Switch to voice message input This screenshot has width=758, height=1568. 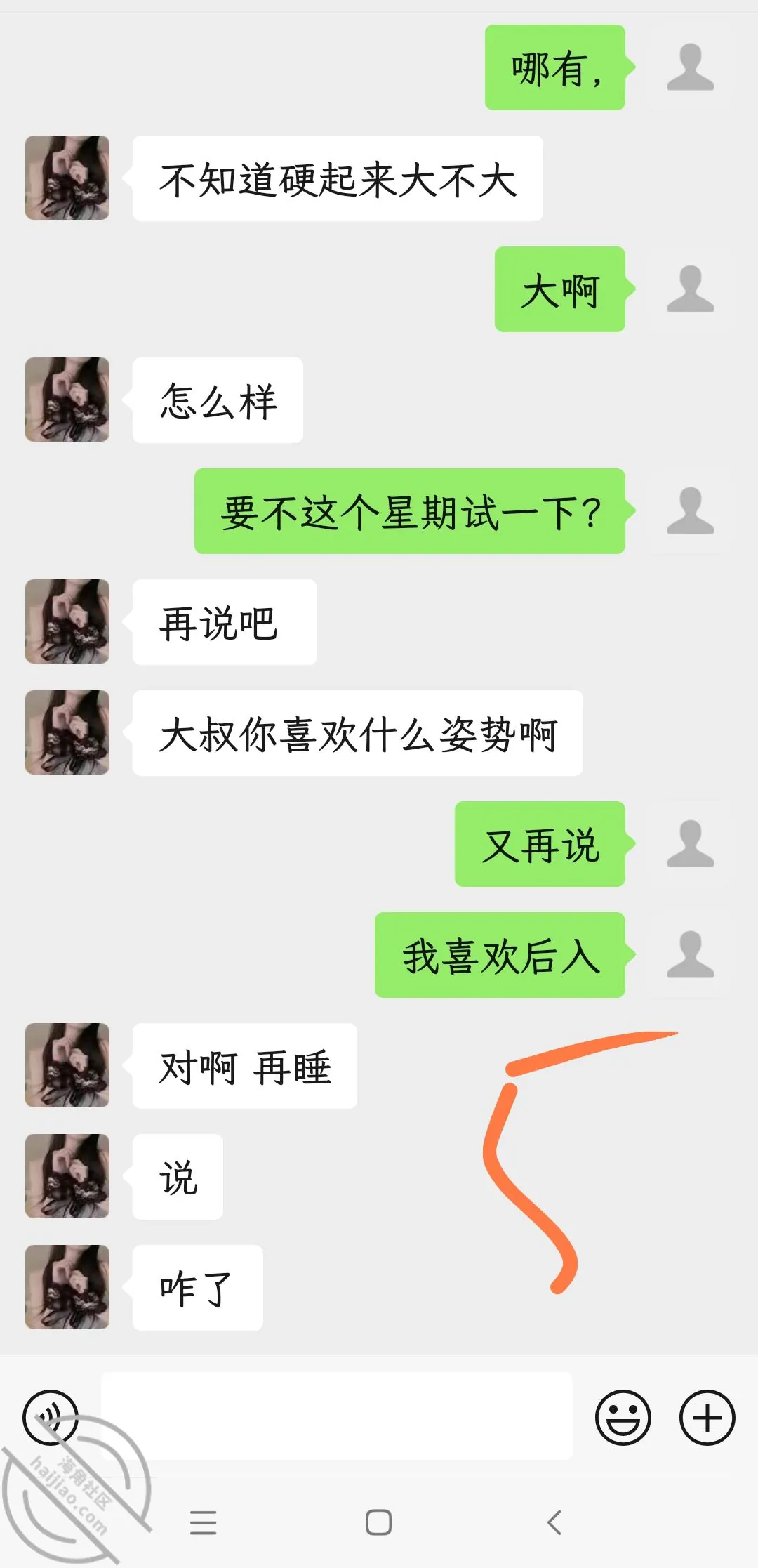tap(51, 1417)
